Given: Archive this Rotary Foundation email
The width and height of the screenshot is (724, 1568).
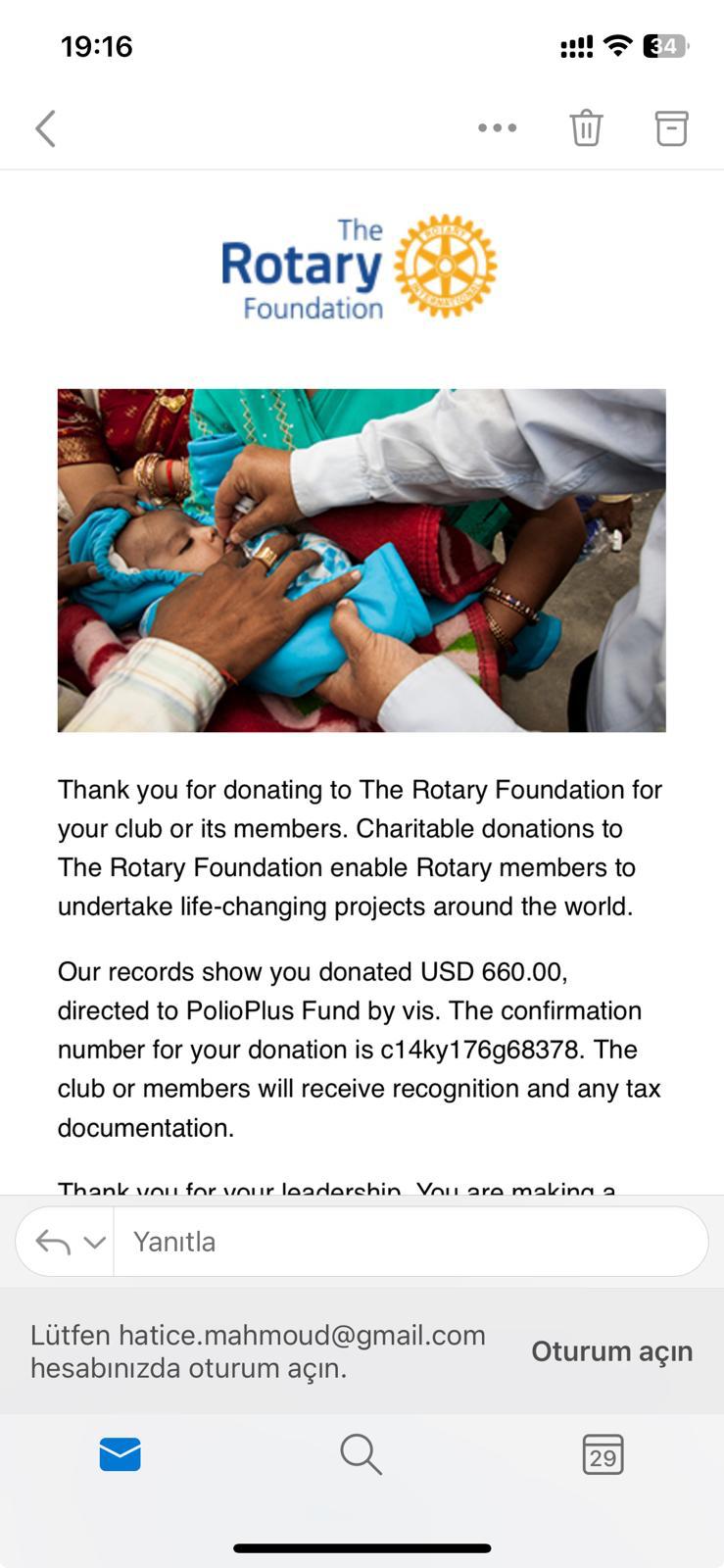Looking at the screenshot, I should point(671,128).
